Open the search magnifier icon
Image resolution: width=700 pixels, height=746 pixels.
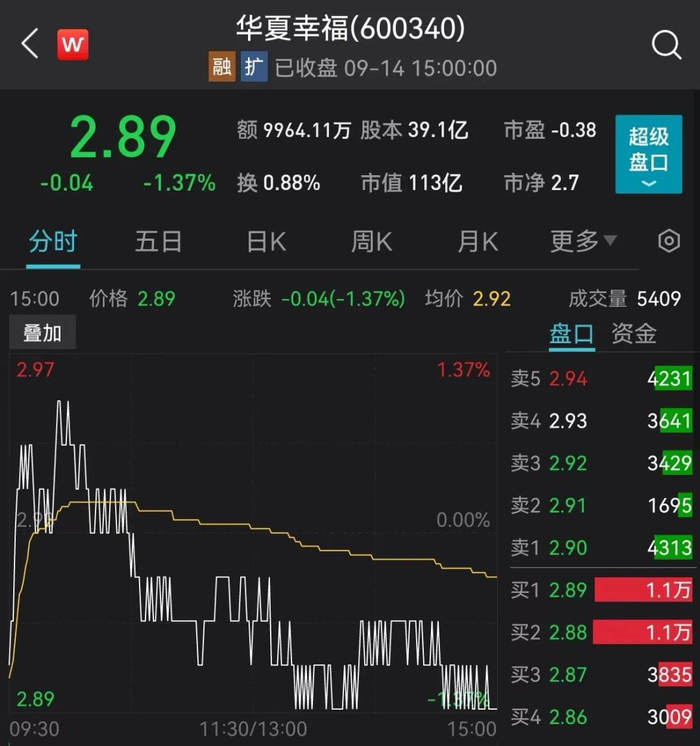pos(666,44)
